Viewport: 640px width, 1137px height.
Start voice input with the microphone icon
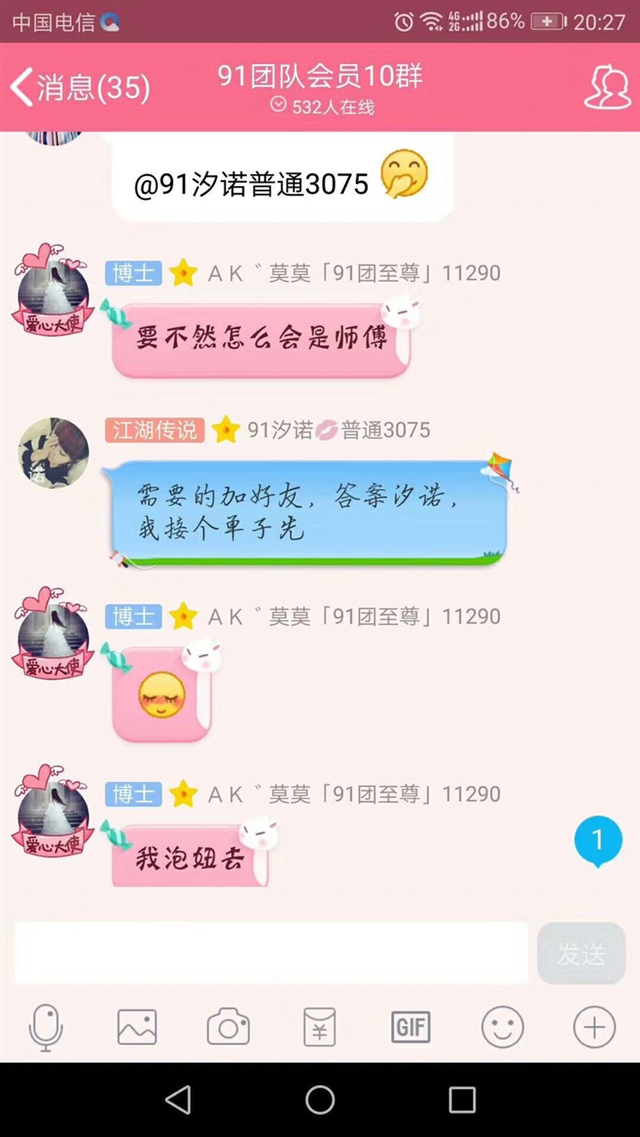[45, 1027]
